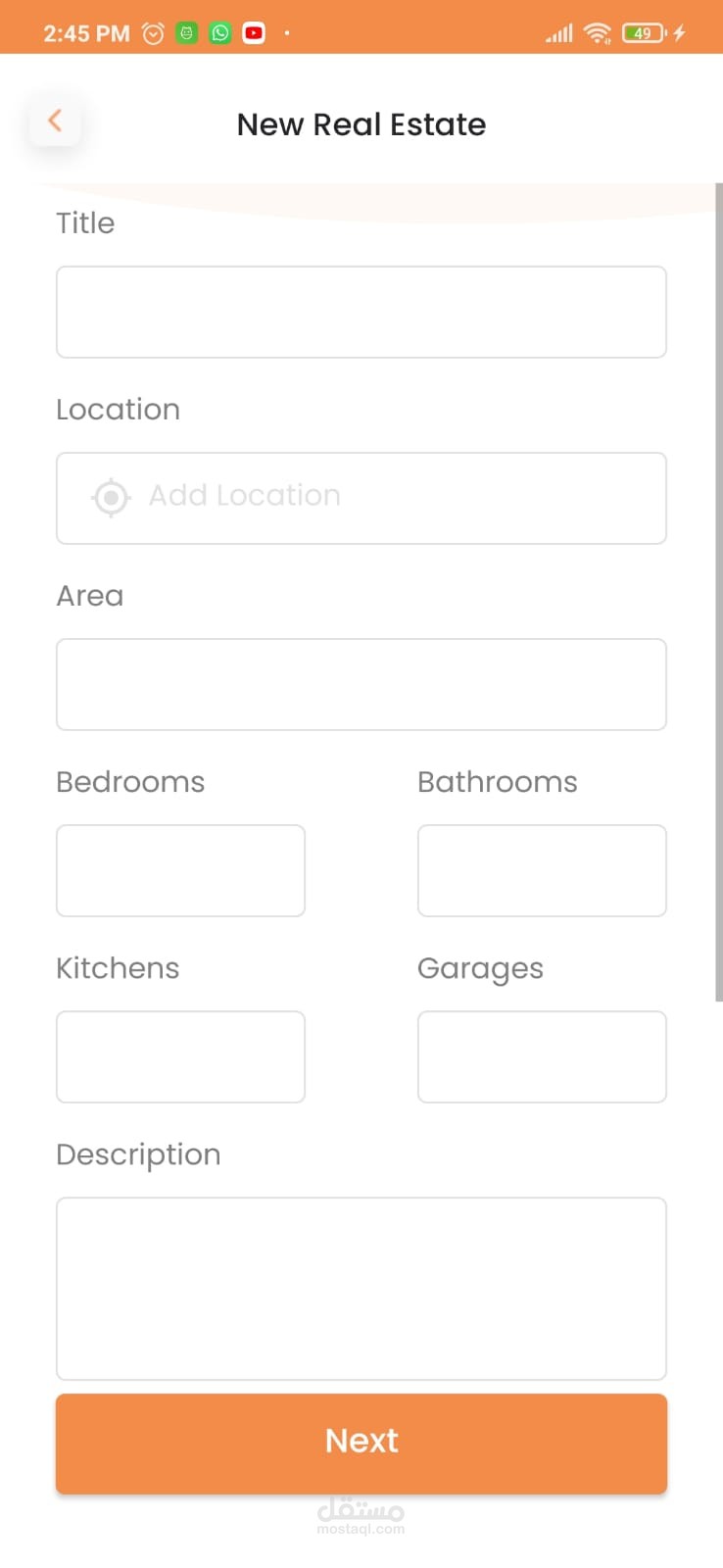Viewport: 723px width, 1568px height.
Task: Focus the Title text field
Action: pyautogui.click(x=361, y=312)
